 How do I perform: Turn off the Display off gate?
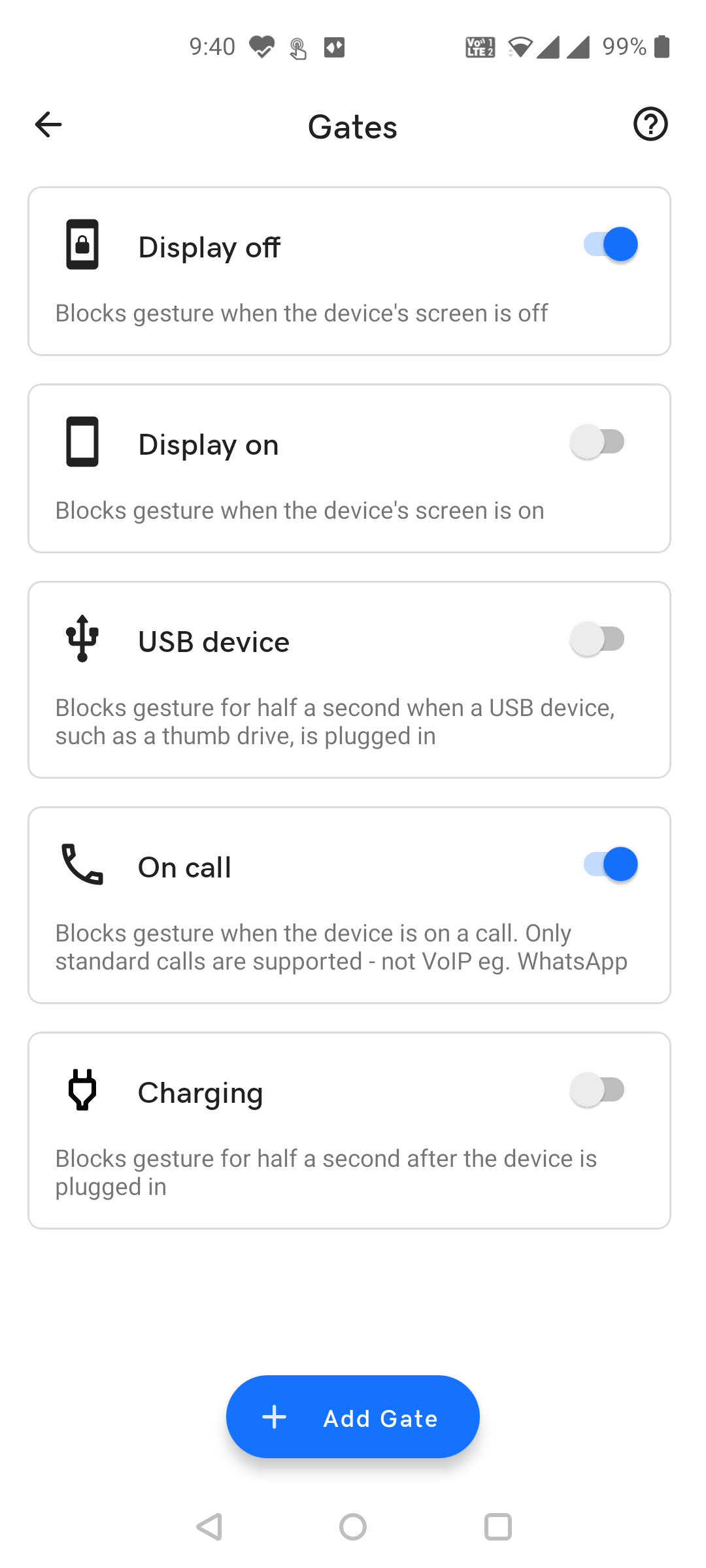click(x=611, y=245)
